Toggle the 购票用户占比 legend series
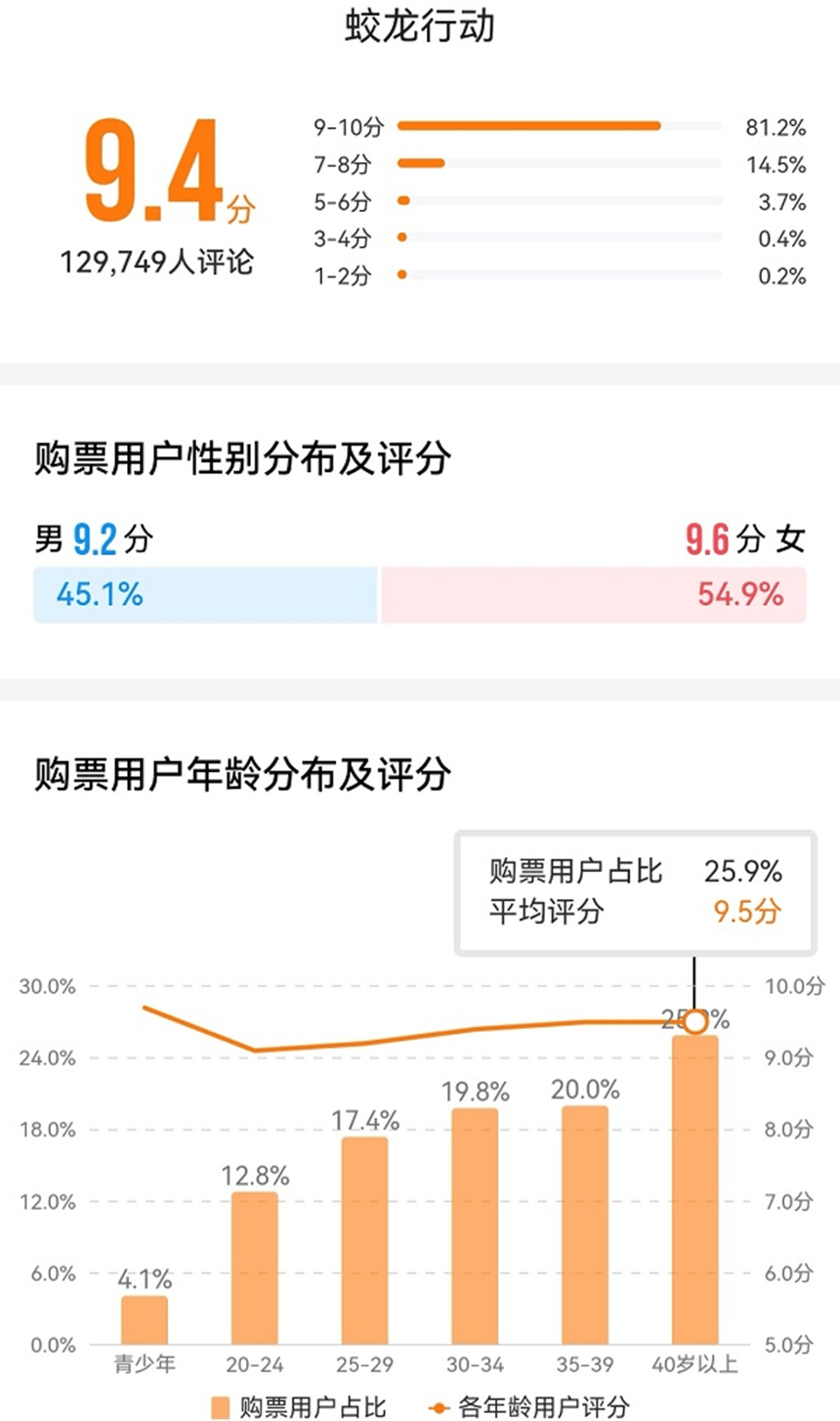This screenshot has width=840, height=1421. pos(299,1406)
